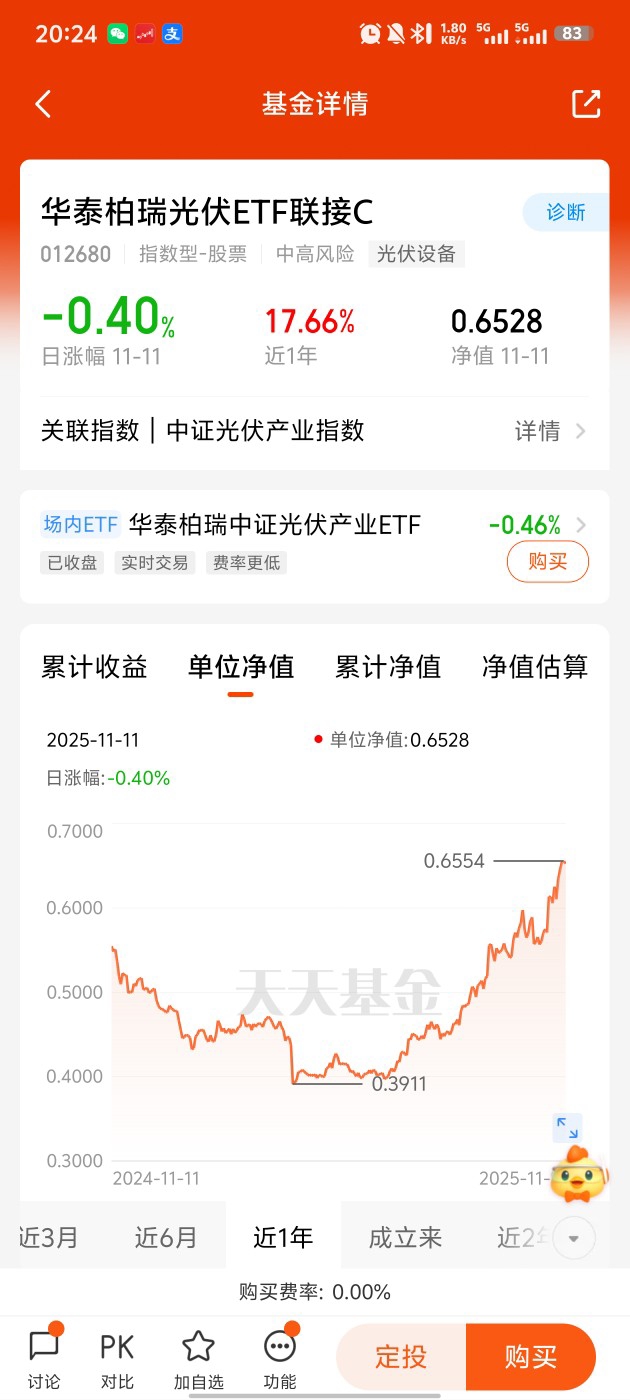This screenshot has height=1400, width=630.
Task: Open the 诊断 diagnosis button
Action: point(566,212)
